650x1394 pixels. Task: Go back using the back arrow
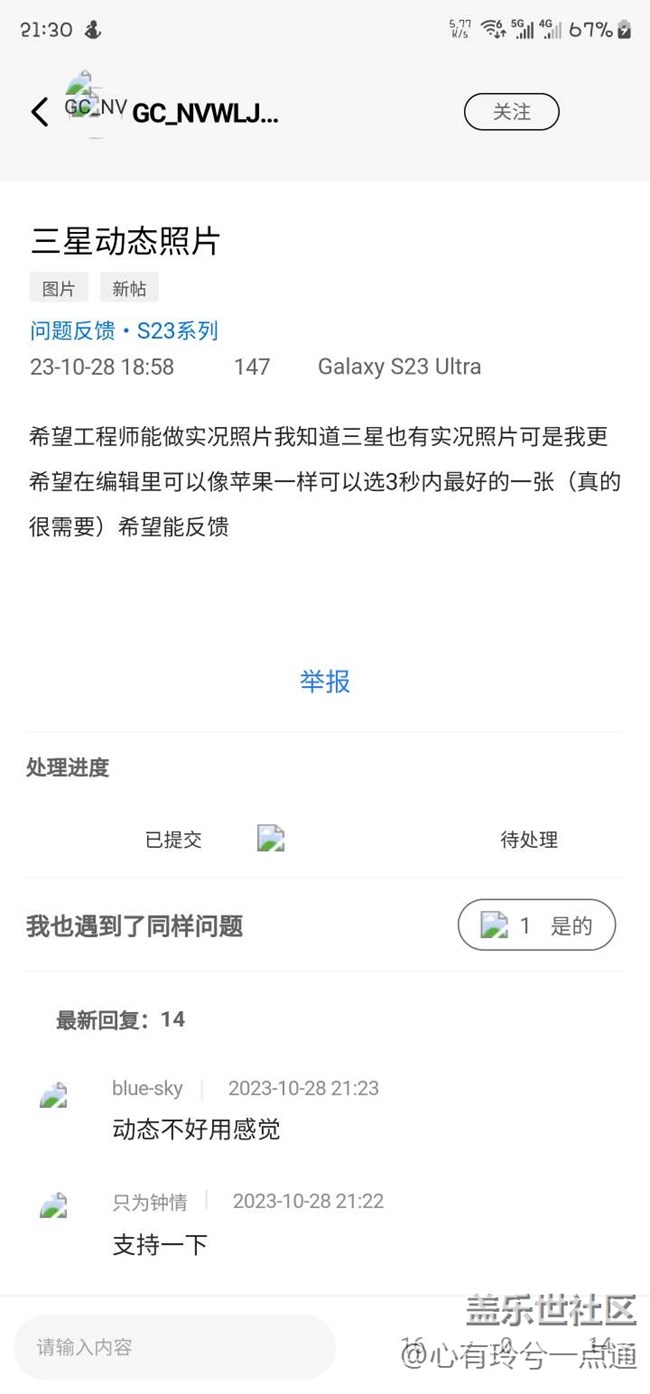(x=40, y=112)
